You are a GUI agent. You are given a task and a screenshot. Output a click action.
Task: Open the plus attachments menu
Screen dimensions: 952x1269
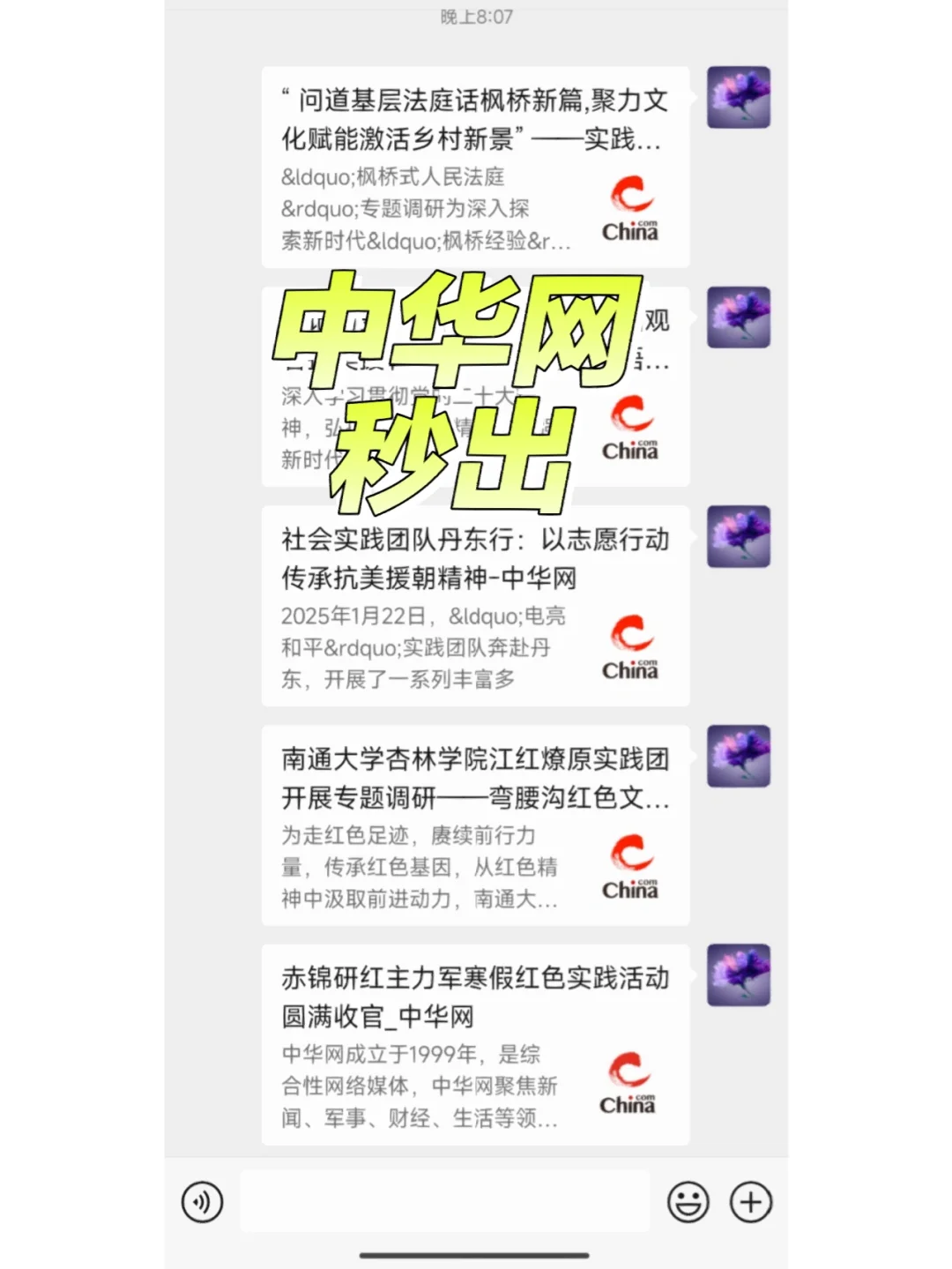click(751, 1202)
